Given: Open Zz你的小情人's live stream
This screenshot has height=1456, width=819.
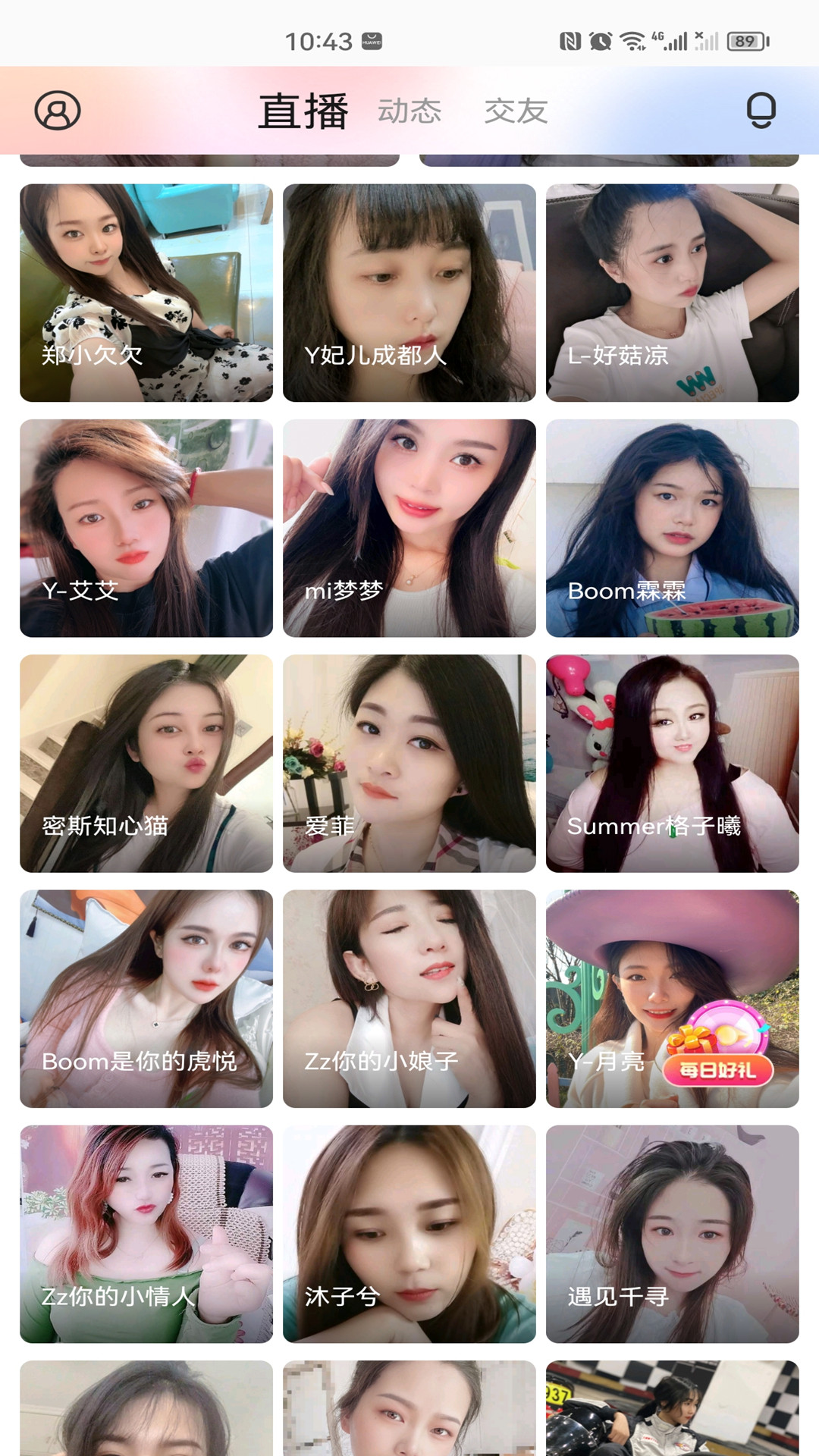Looking at the screenshot, I should click(x=146, y=1233).
